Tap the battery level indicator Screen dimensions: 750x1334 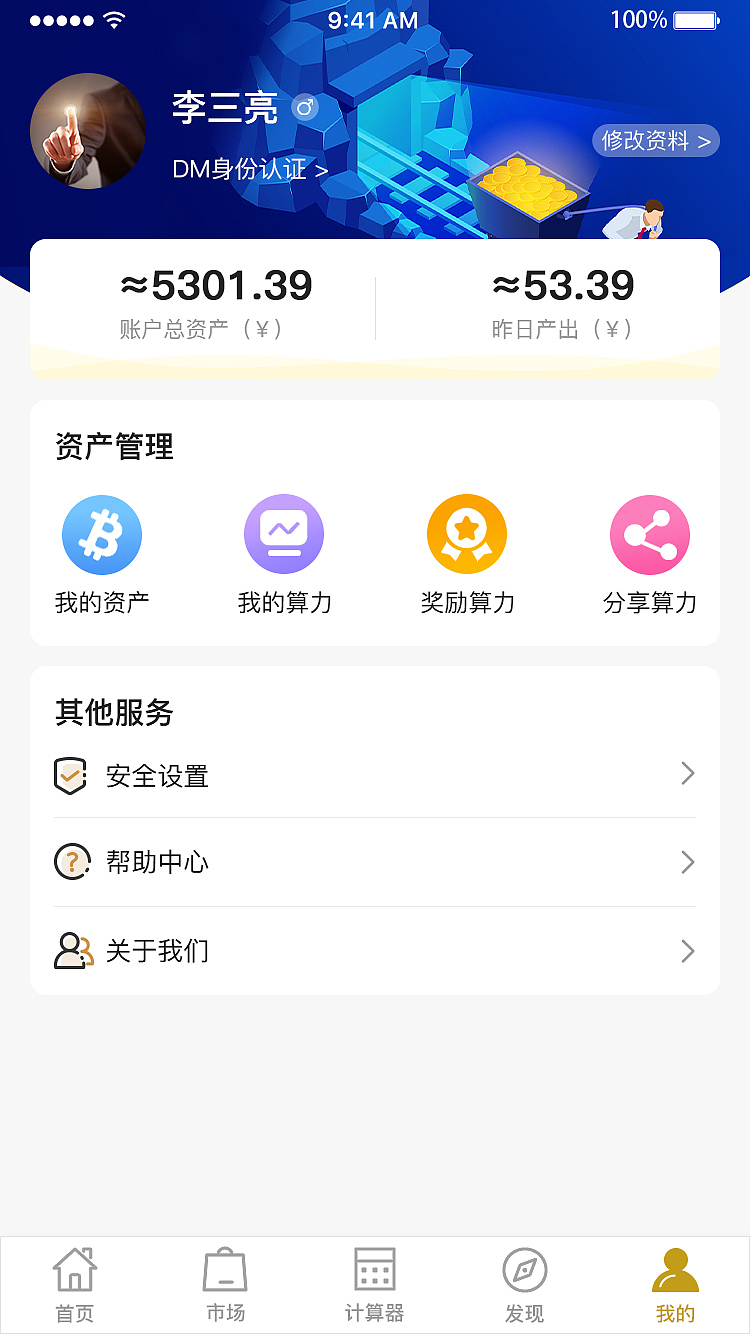pyautogui.click(x=694, y=18)
